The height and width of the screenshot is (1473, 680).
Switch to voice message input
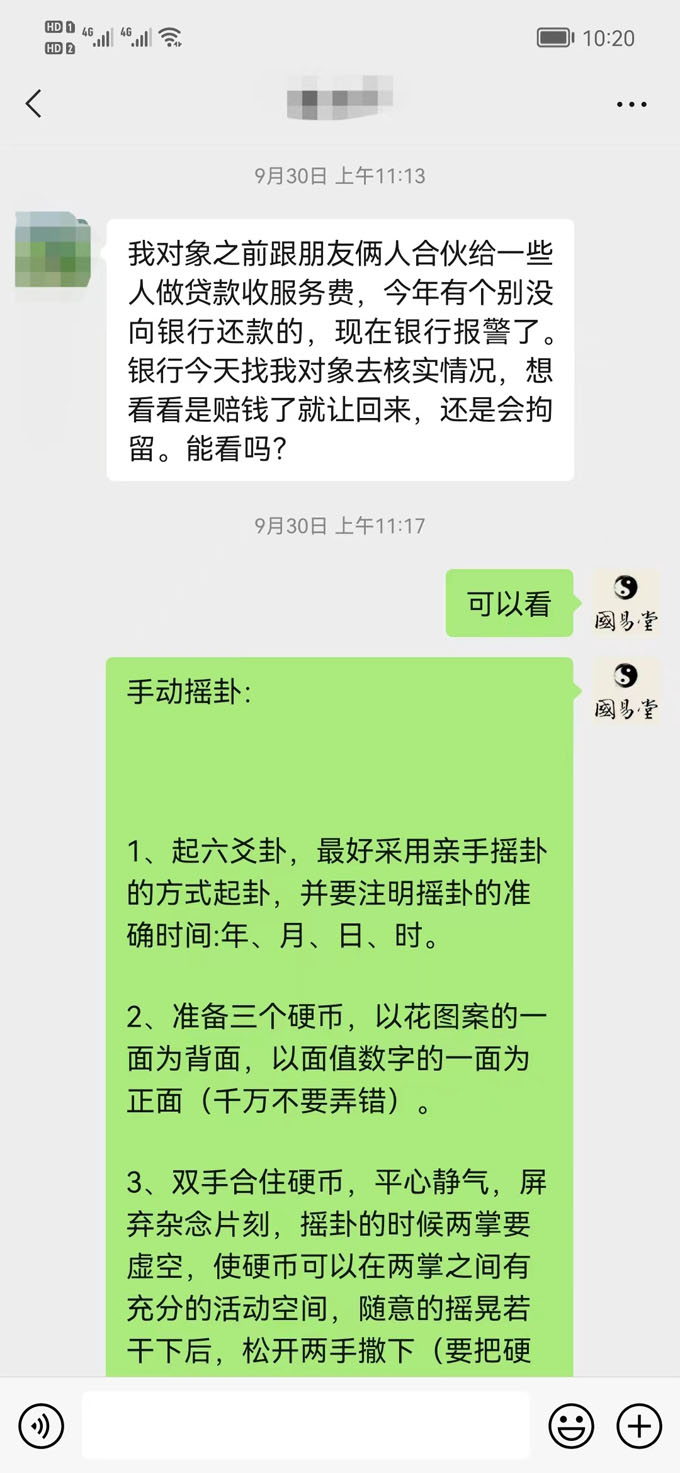41,1425
